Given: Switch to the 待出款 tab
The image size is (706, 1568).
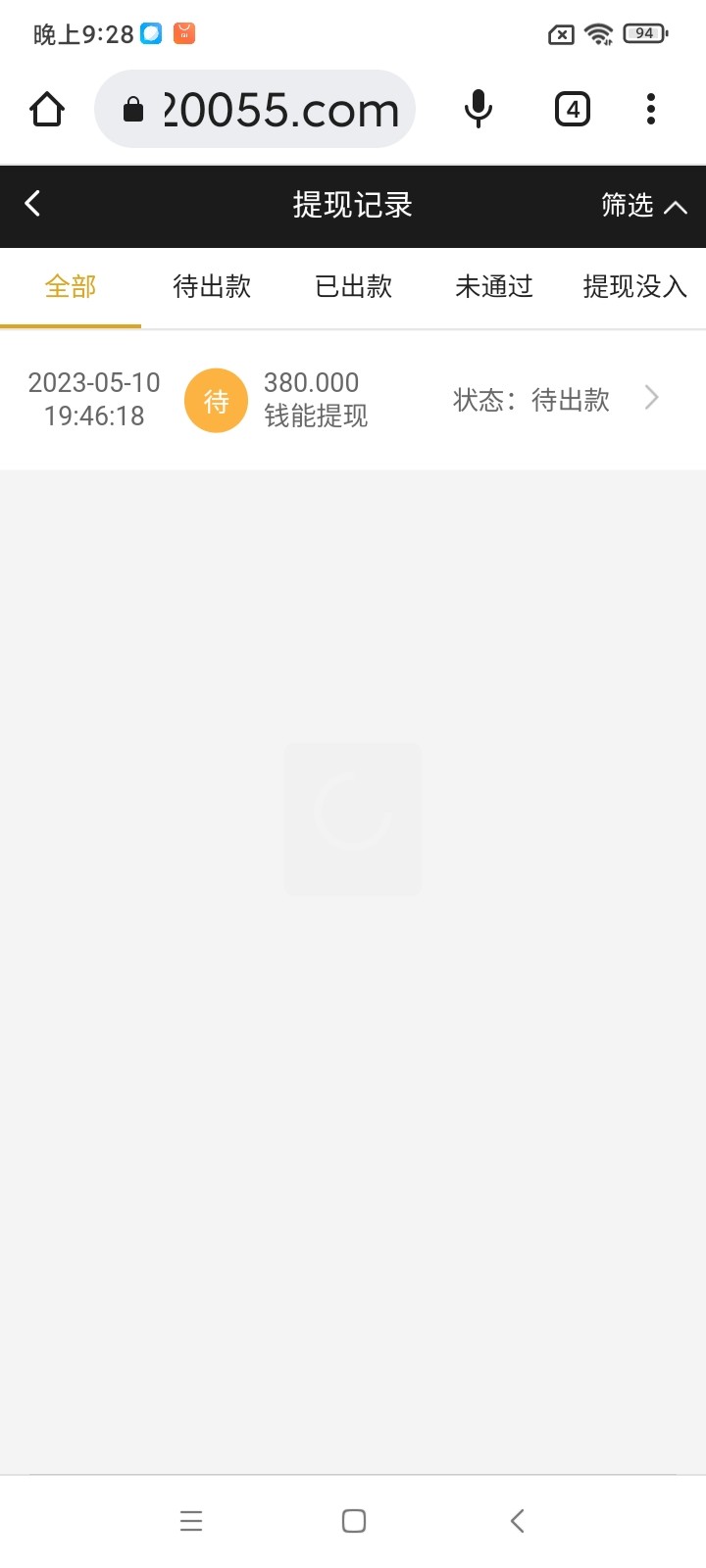Looking at the screenshot, I should [x=211, y=286].
